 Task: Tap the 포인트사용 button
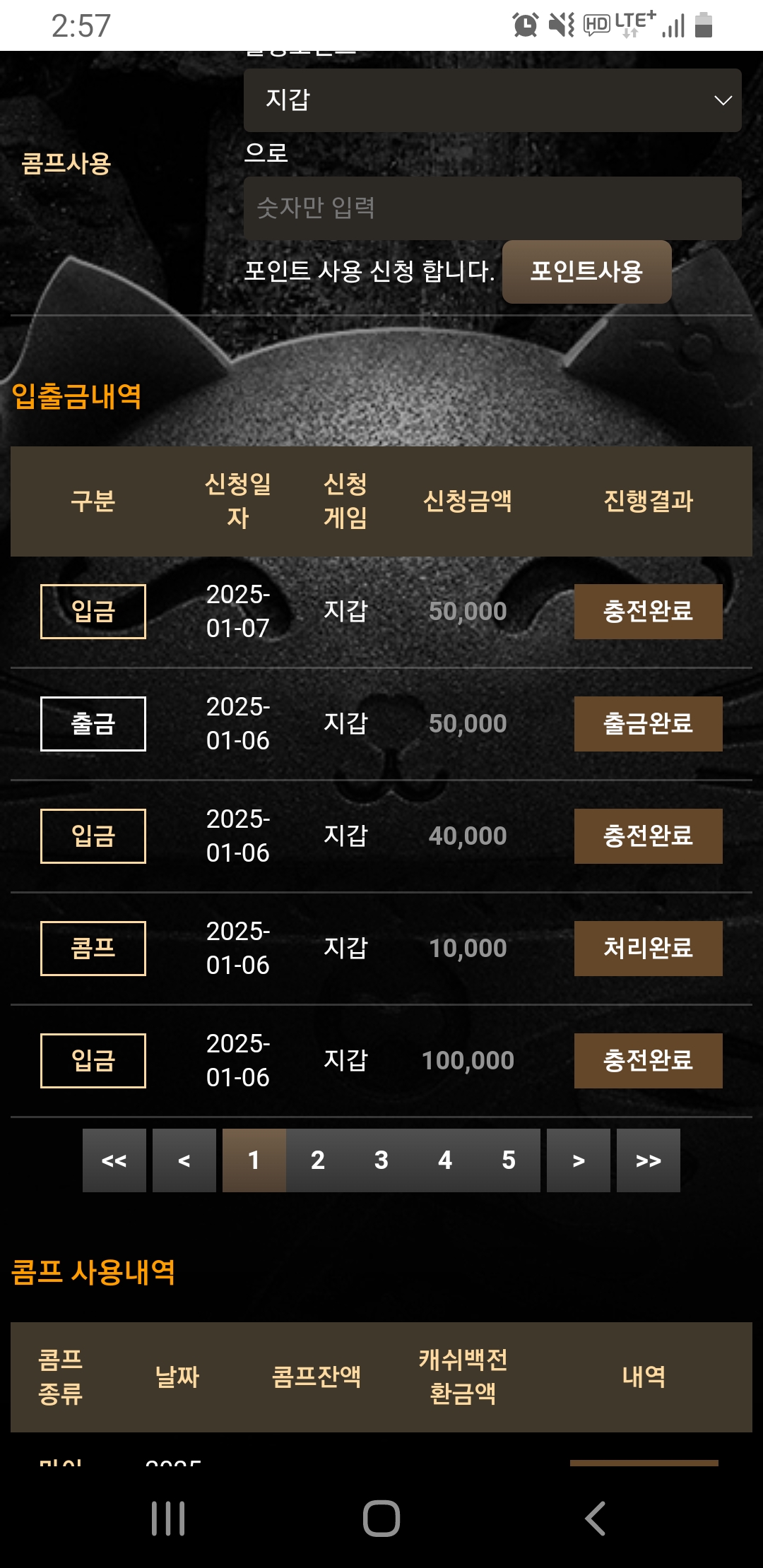click(586, 272)
